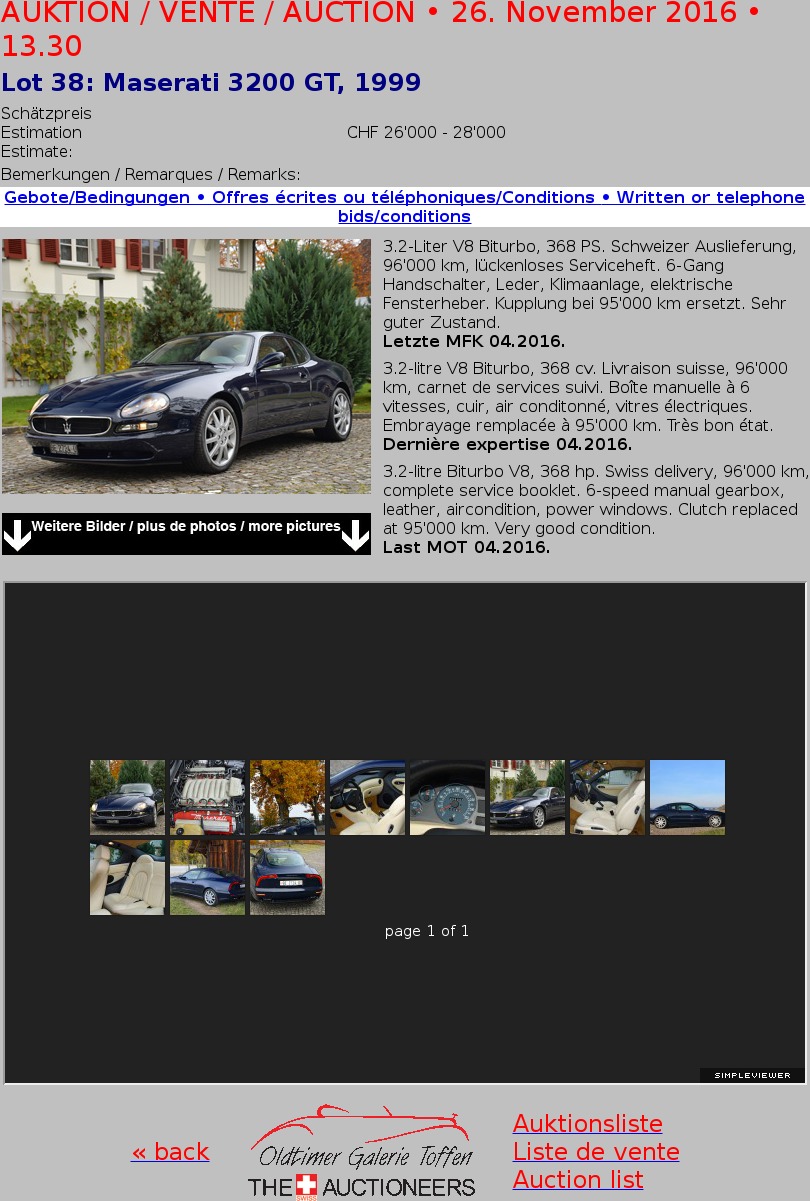Image resolution: width=810 pixels, height=1201 pixels.
Task: Open the main Maserati 3200 GT photo
Action: (186, 366)
